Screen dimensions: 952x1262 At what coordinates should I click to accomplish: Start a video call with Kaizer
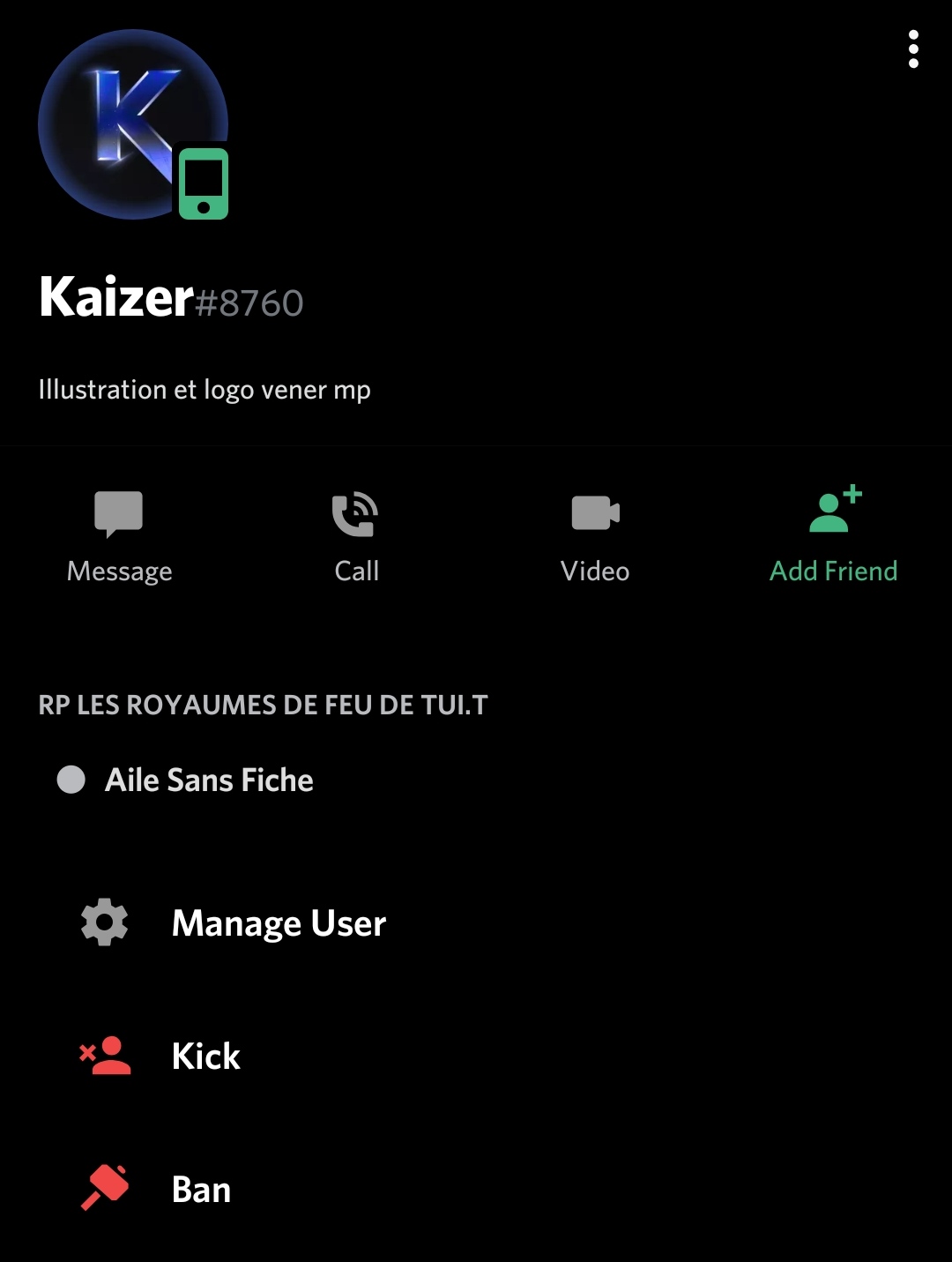point(595,535)
